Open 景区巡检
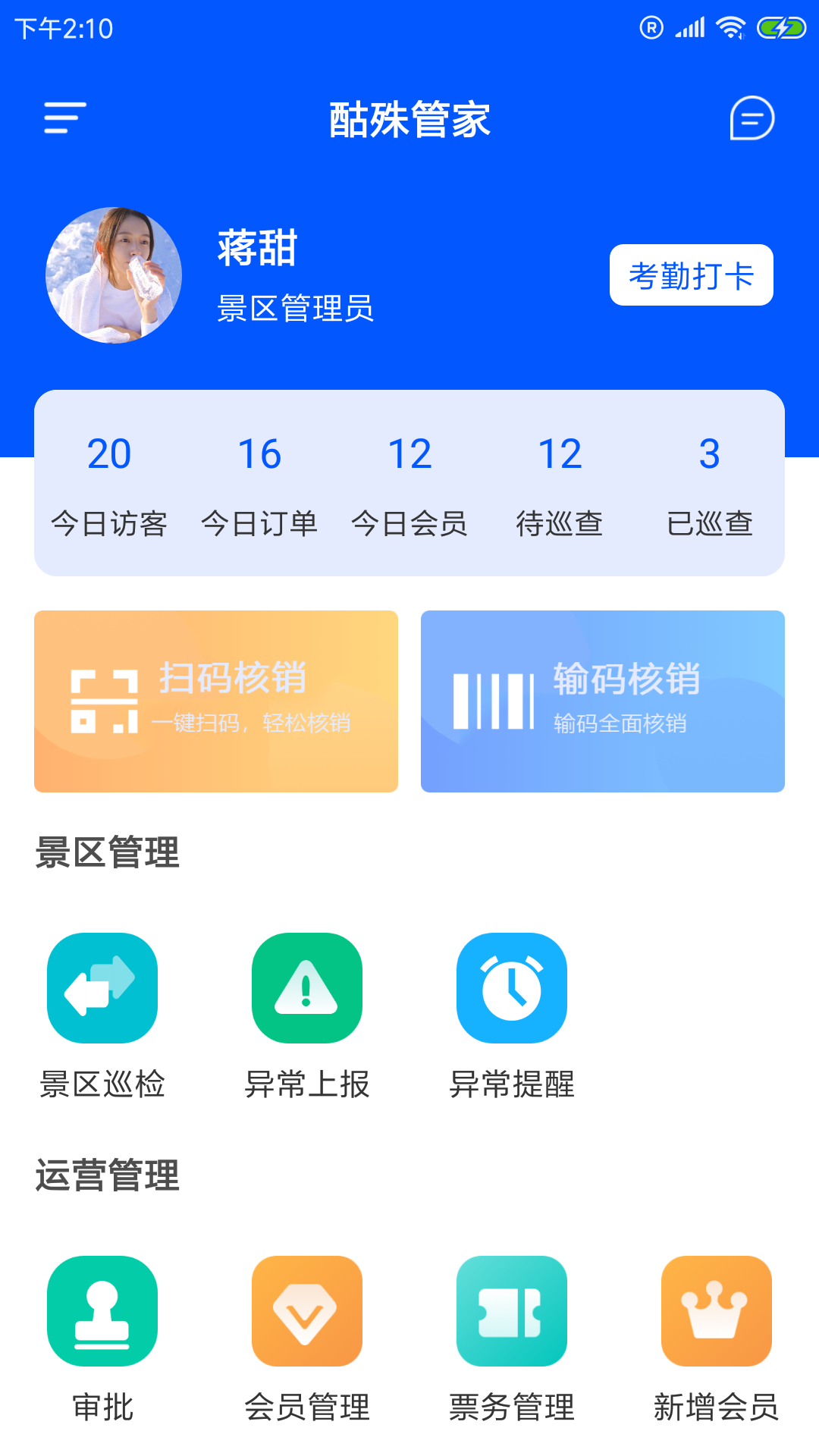The width and height of the screenshot is (819, 1456). pyautogui.click(x=102, y=1017)
